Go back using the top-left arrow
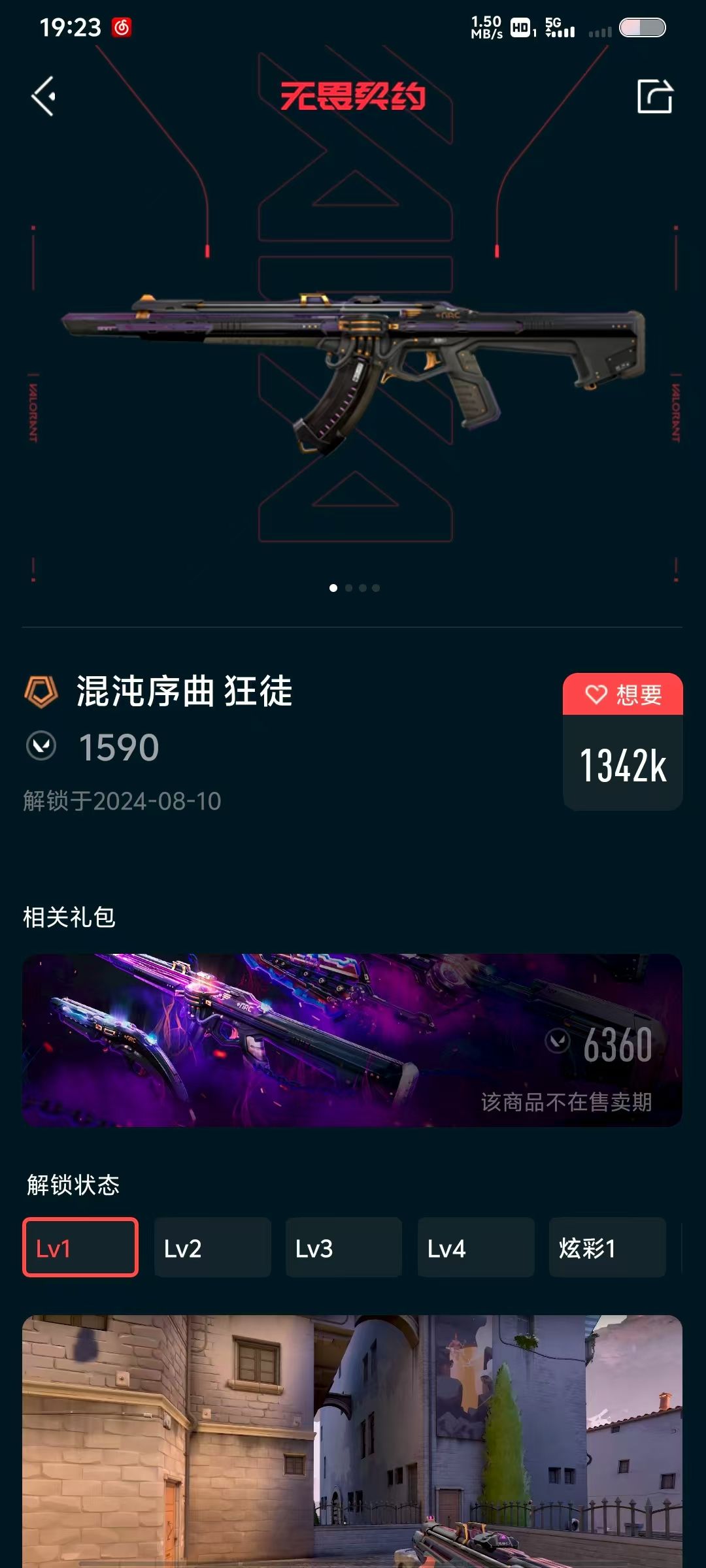The width and height of the screenshot is (706, 1568). [43, 96]
